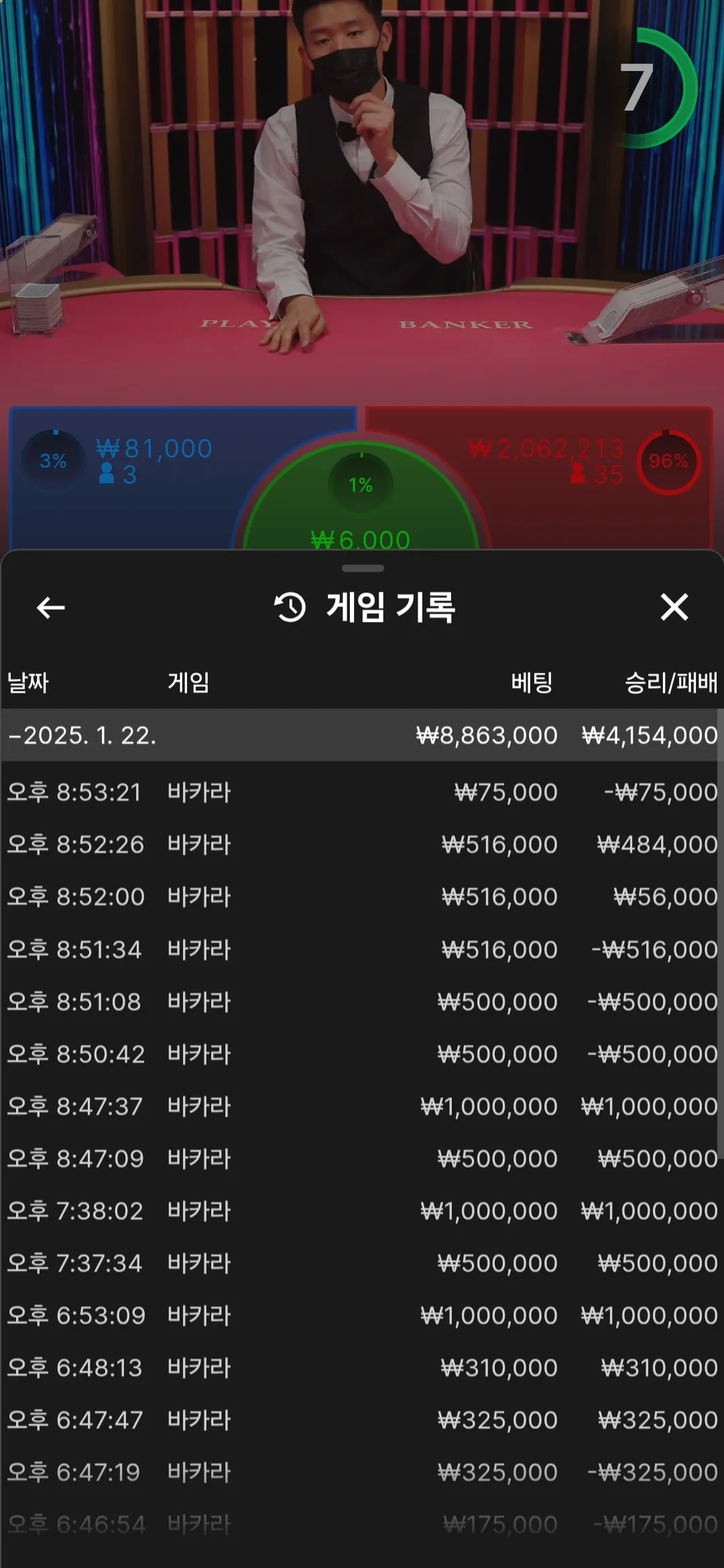Select the 오후 8:50:42 game entry
The image size is (724, 1568).
coord(362,1054)
